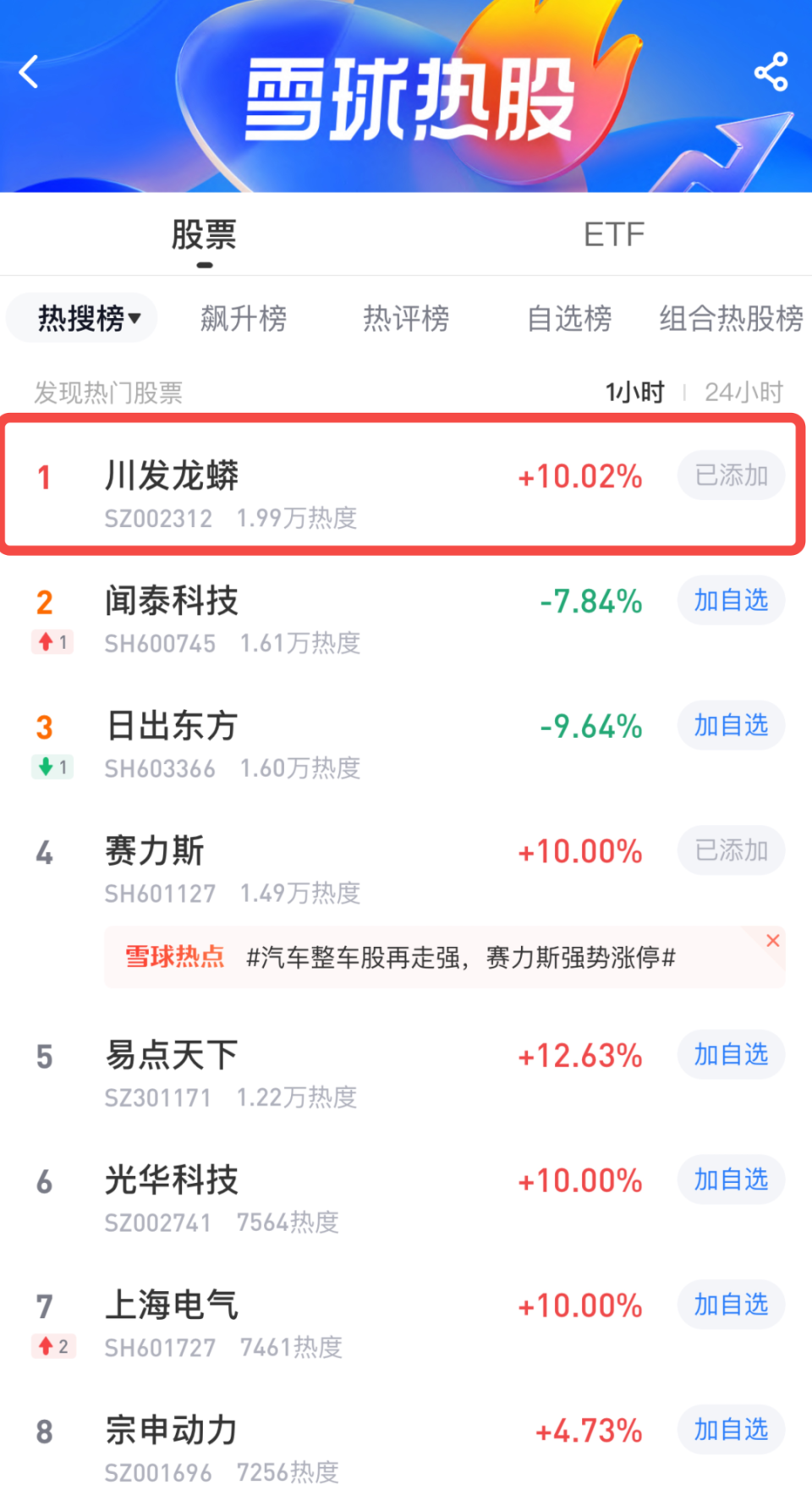The height and width of the screenshot is (1501, 812).
Task: Dismiss the 雪球热点 banner
Action: 772,941
